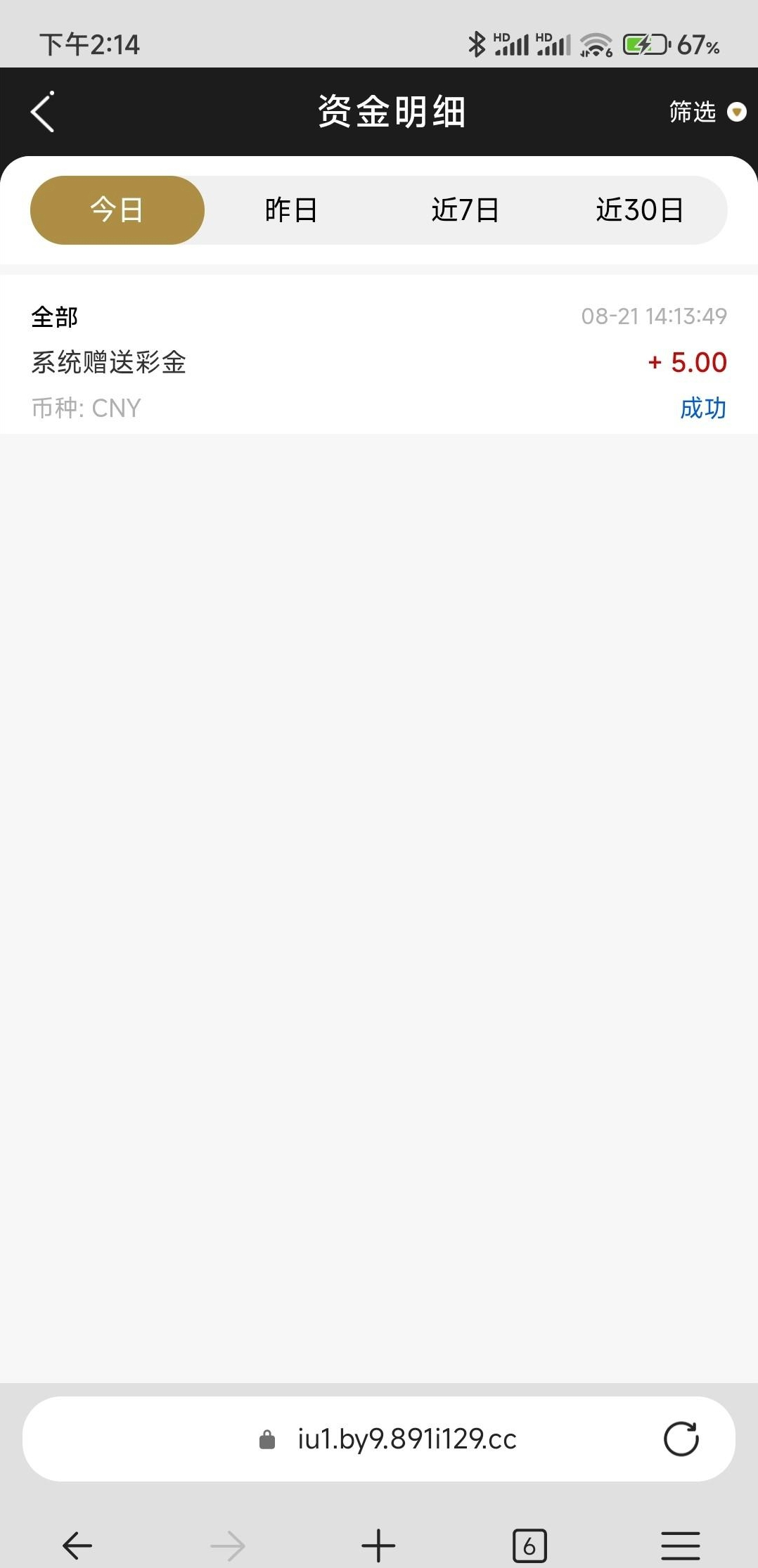This screenshot has height=1568, width=758.
Task: Open the 筛选 filter dropdown
Action: coord(706,112)
